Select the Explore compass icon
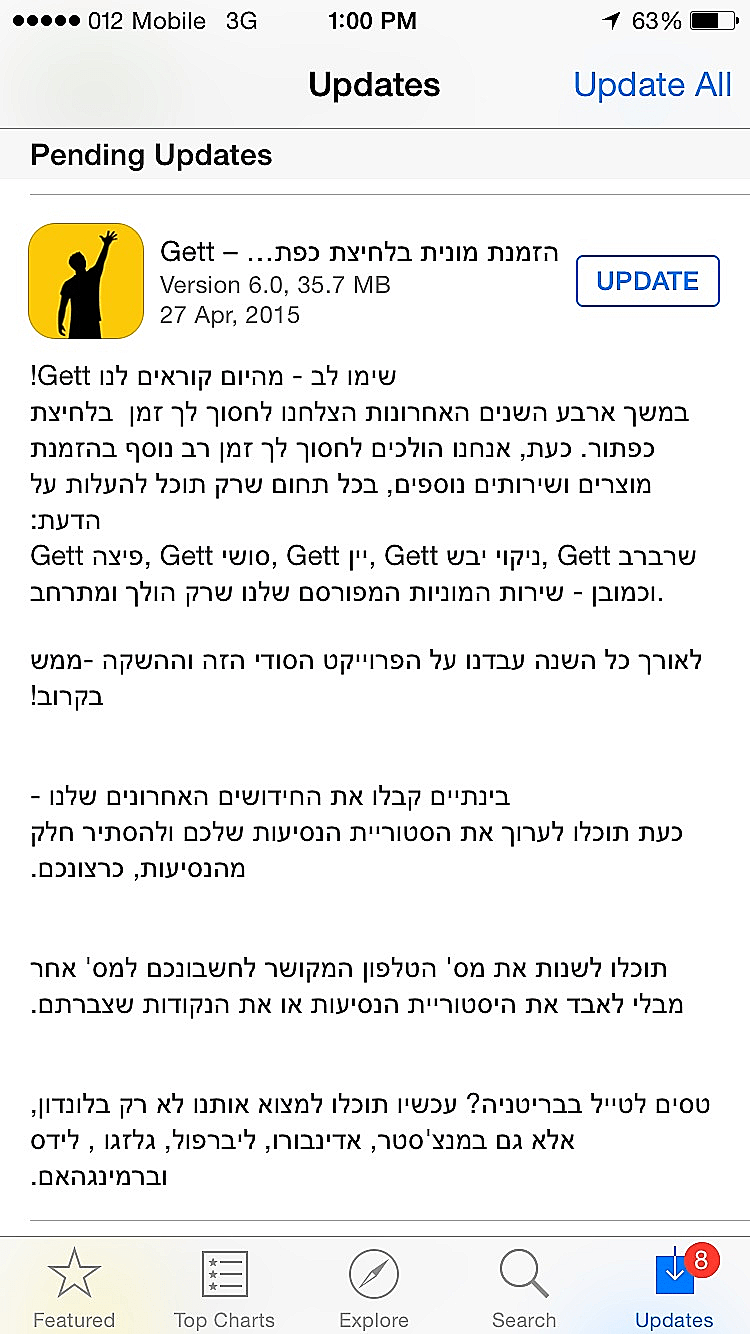This screenshot has width=750, height=1334. 374,1272
